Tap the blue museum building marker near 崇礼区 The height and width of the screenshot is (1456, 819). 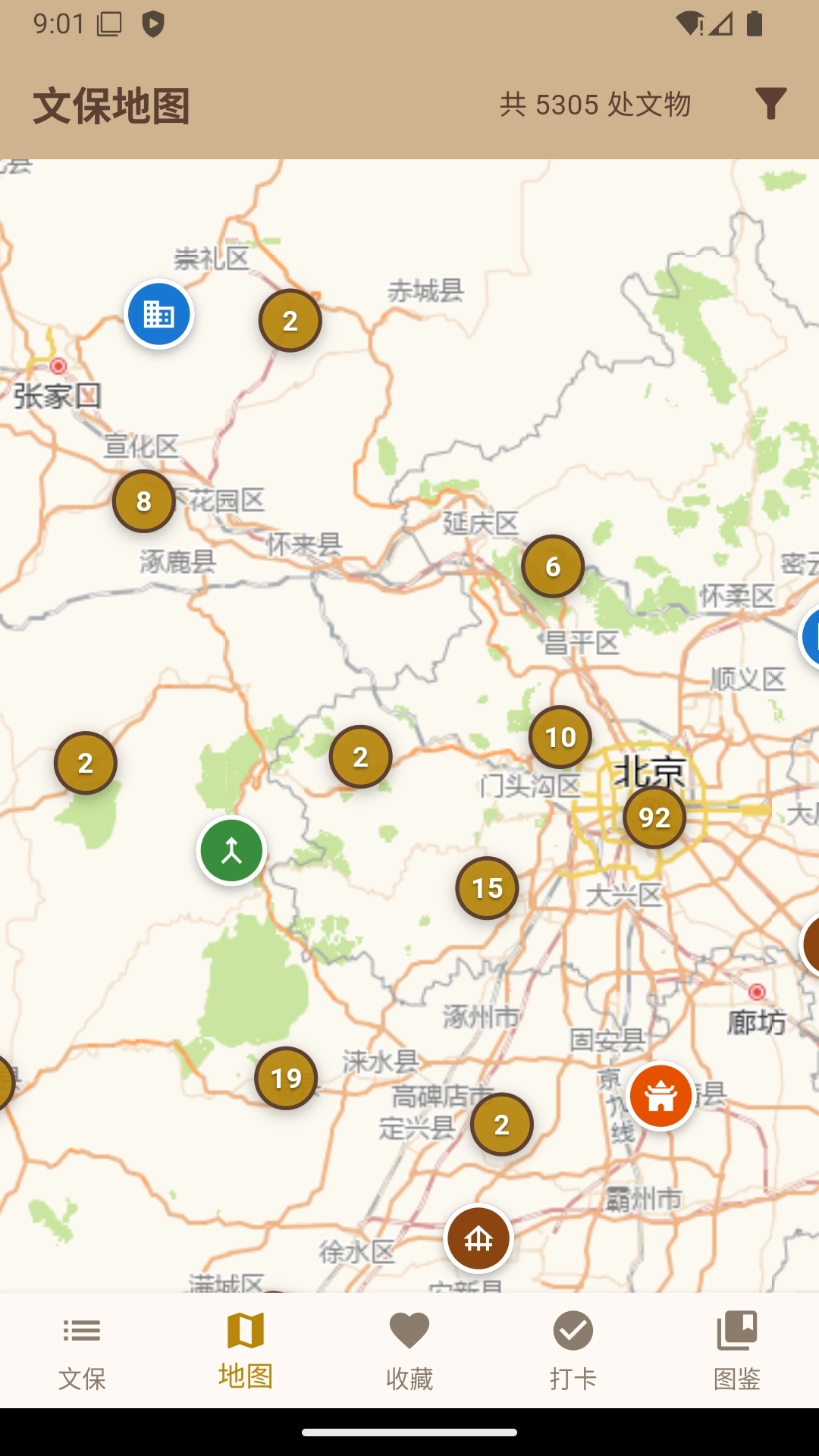pos(158,315)
